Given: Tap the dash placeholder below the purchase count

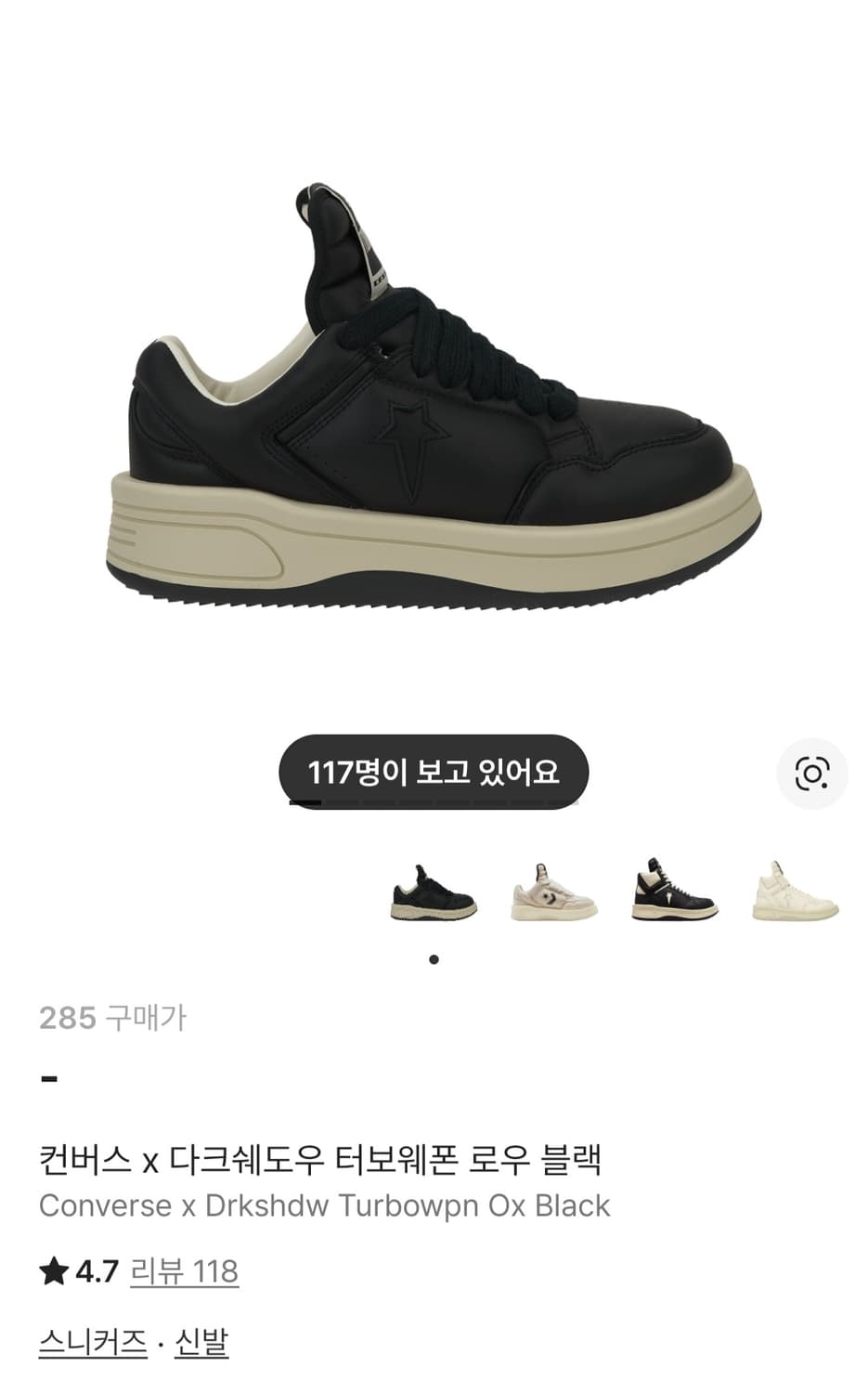Looking at the screenshot, I should pos(48,1077).
